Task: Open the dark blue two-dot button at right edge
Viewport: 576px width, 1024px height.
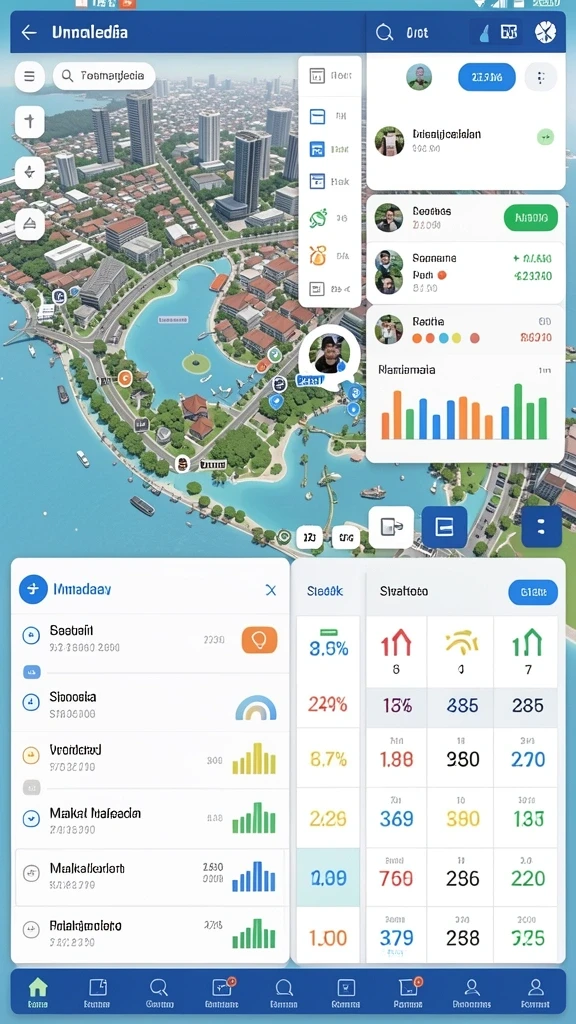Action: point(541,526)
